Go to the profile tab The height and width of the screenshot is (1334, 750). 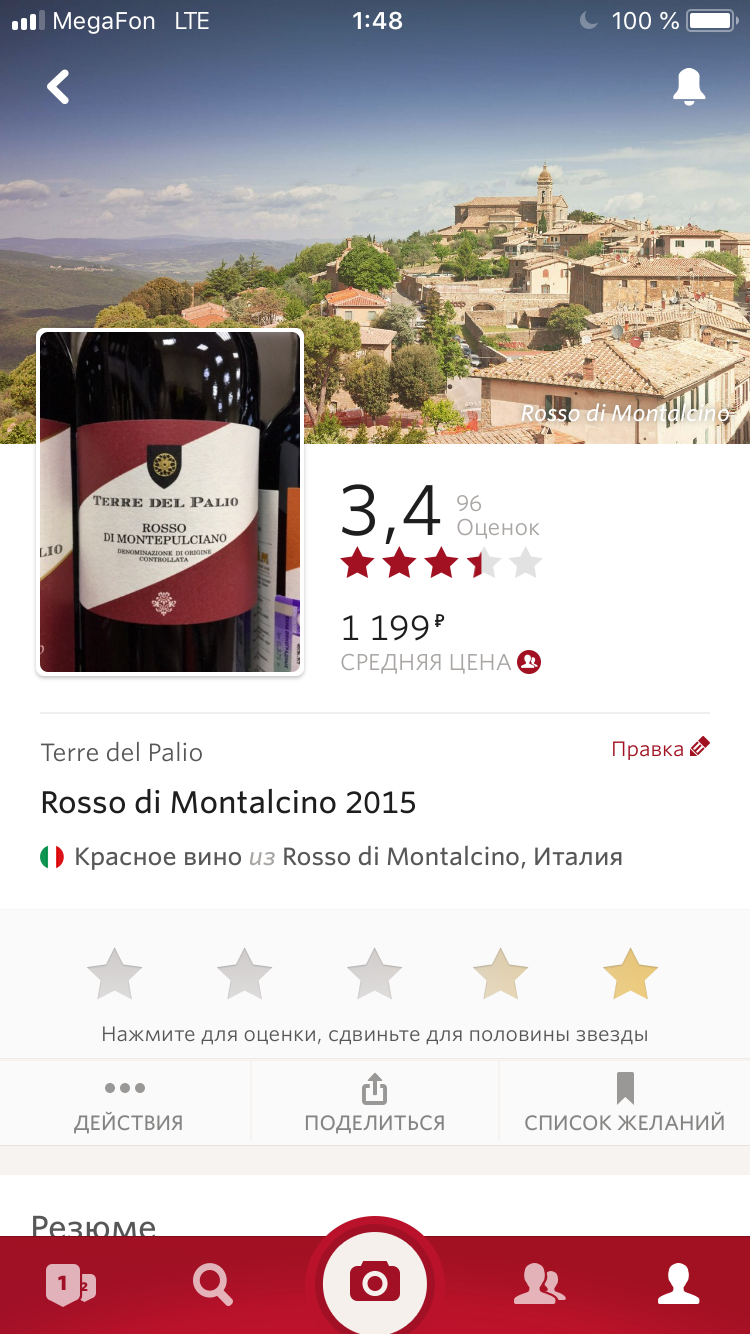tap(678, 1284)
